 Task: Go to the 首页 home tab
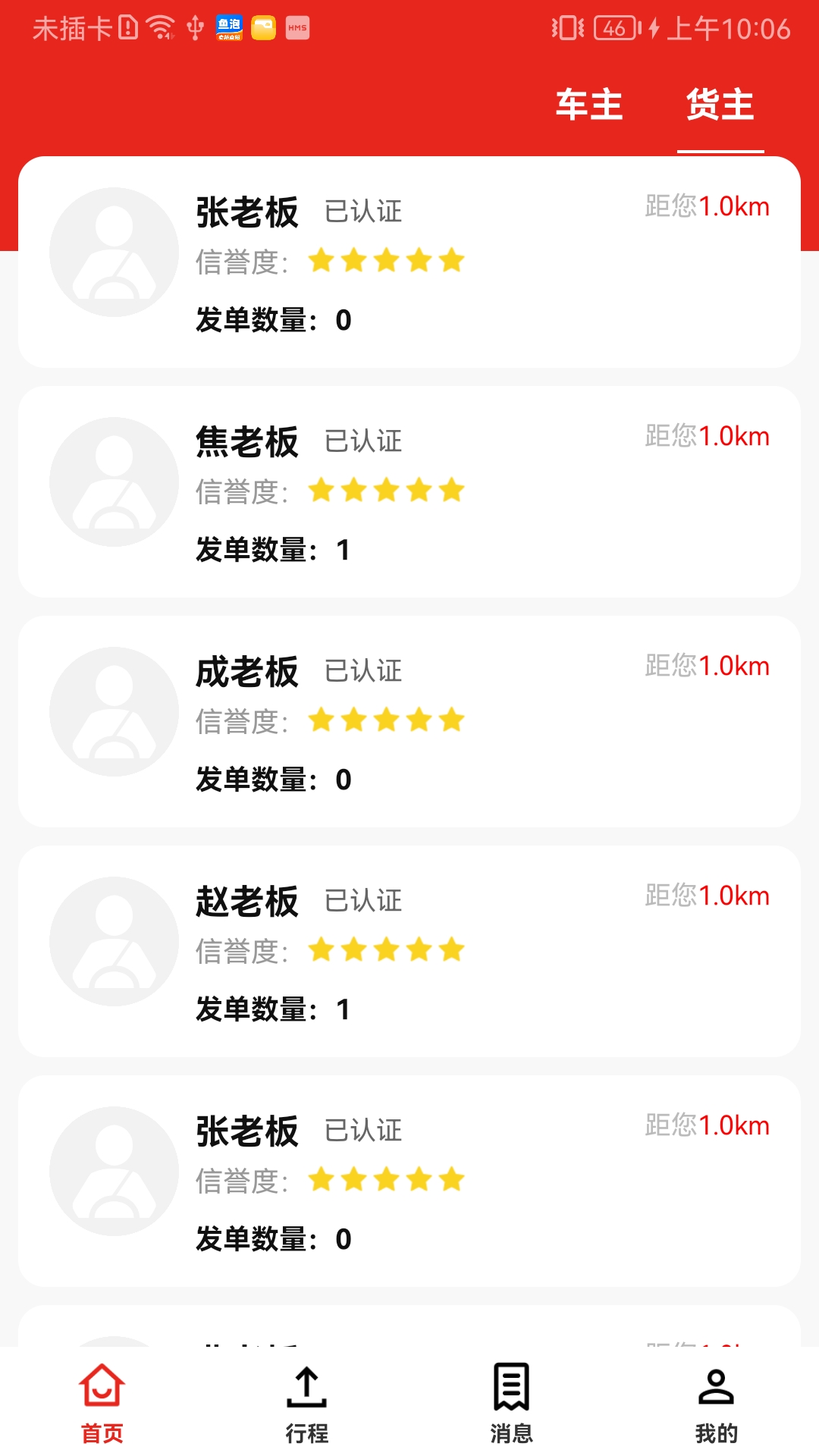[102, 1403]
